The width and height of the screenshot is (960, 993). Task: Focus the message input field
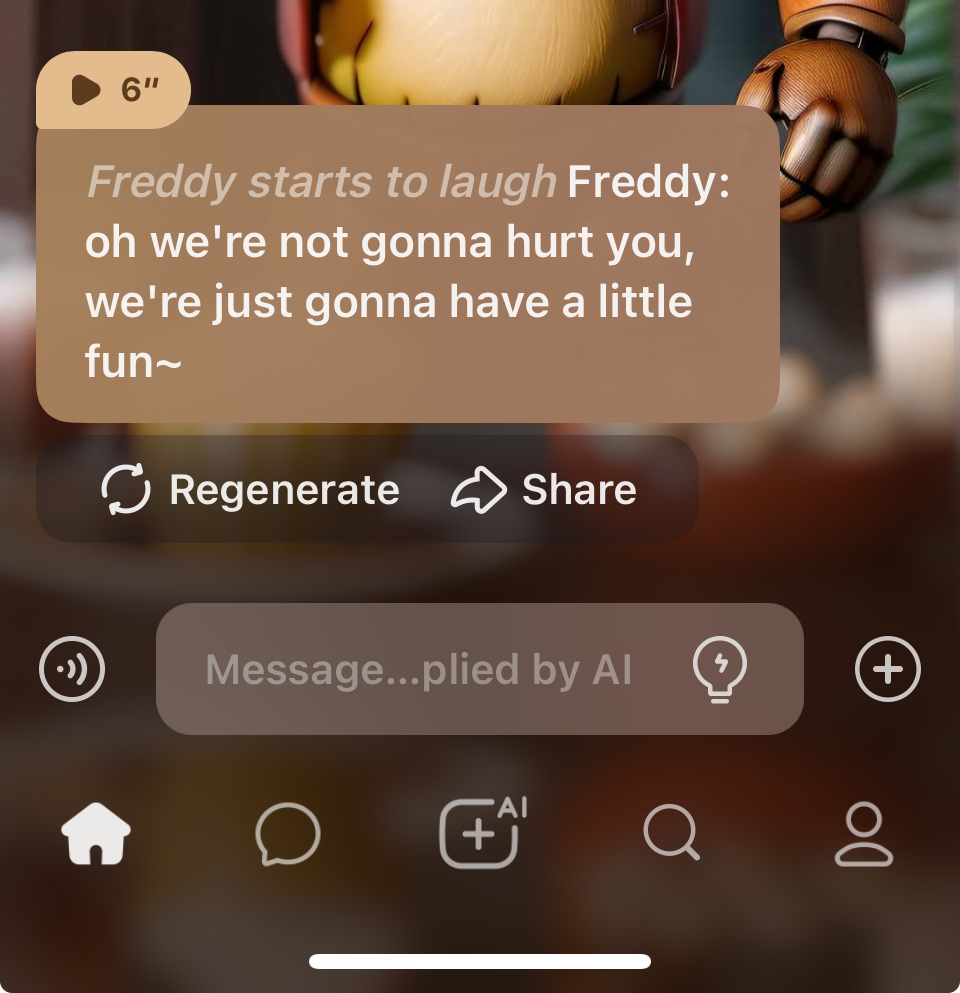pos(418,669)
